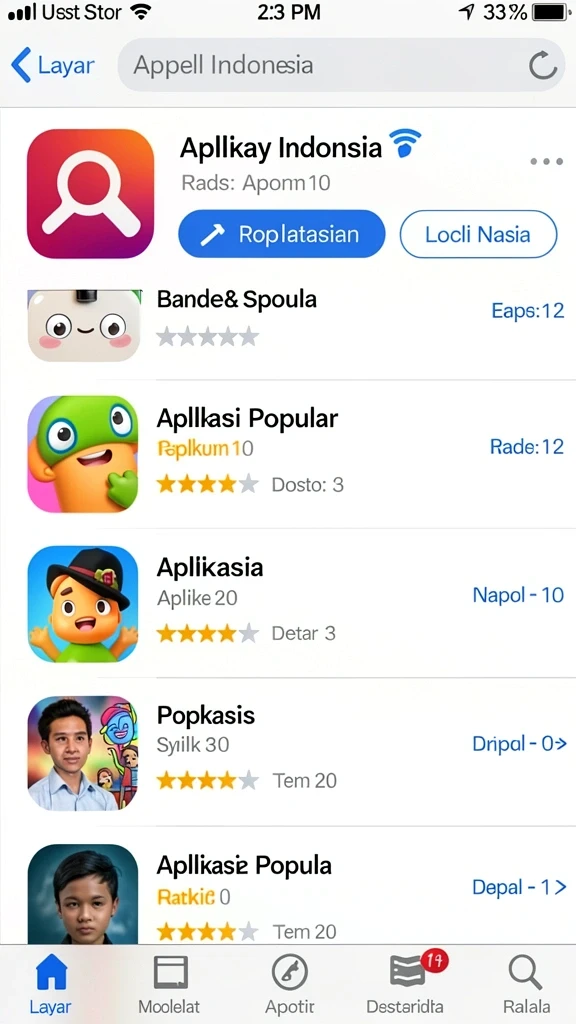Viewport: 576px width, 1024px height.
Task: Switch to the Layar tab
Action: click(x=51, y=985)
